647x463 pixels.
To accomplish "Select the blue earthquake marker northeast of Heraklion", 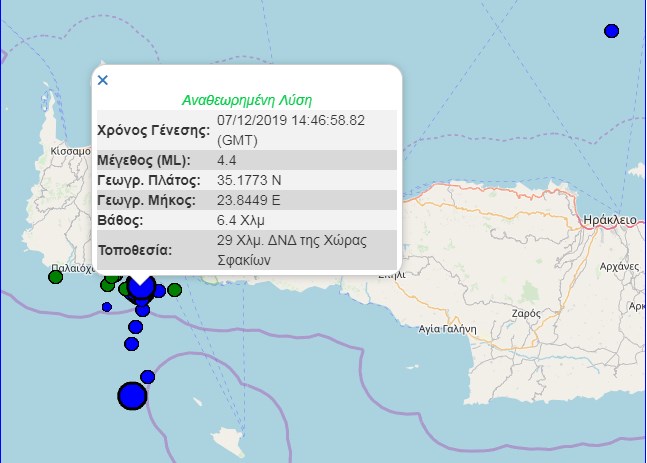I will 612,31.
